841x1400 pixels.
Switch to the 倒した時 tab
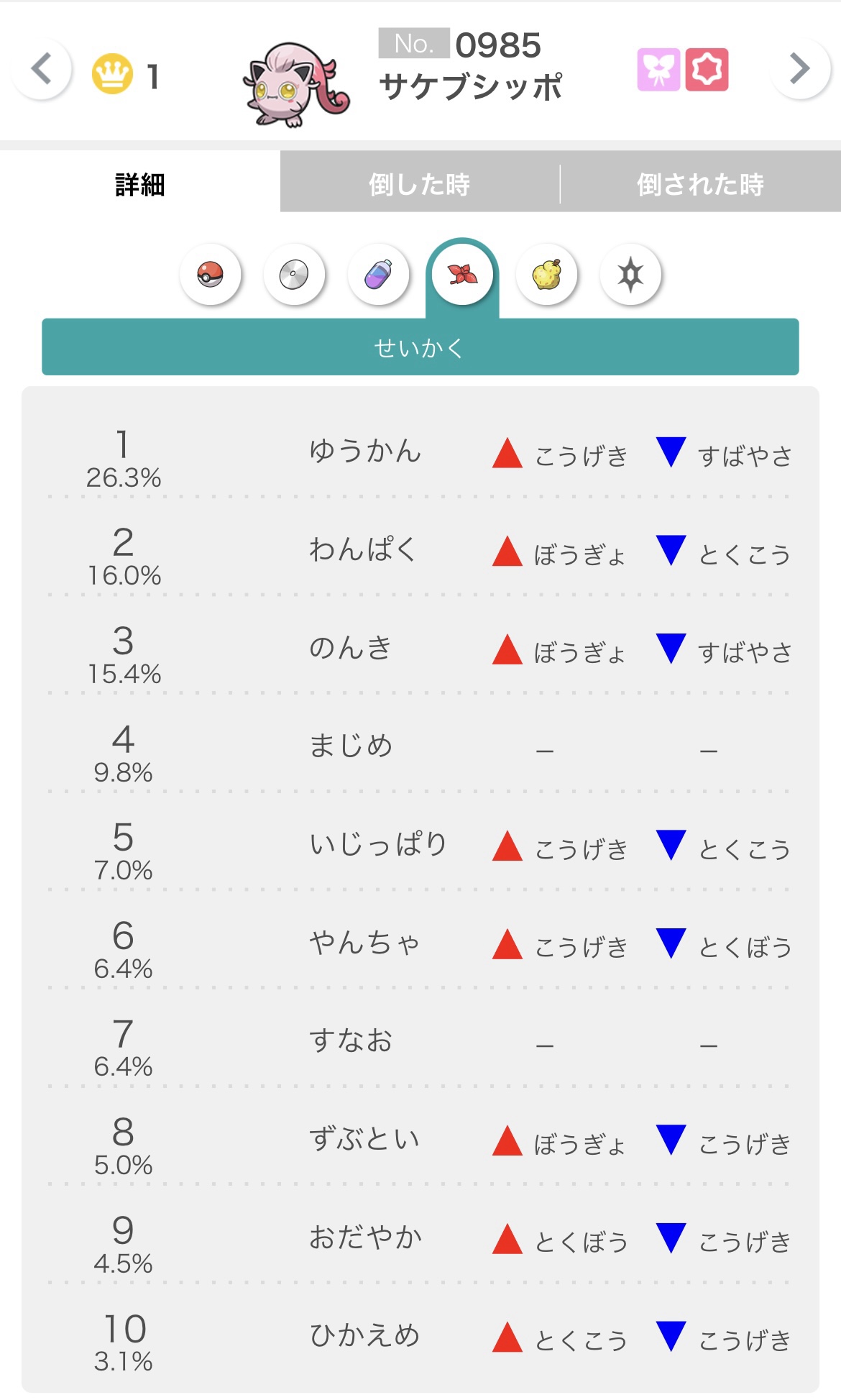[419, 184]
